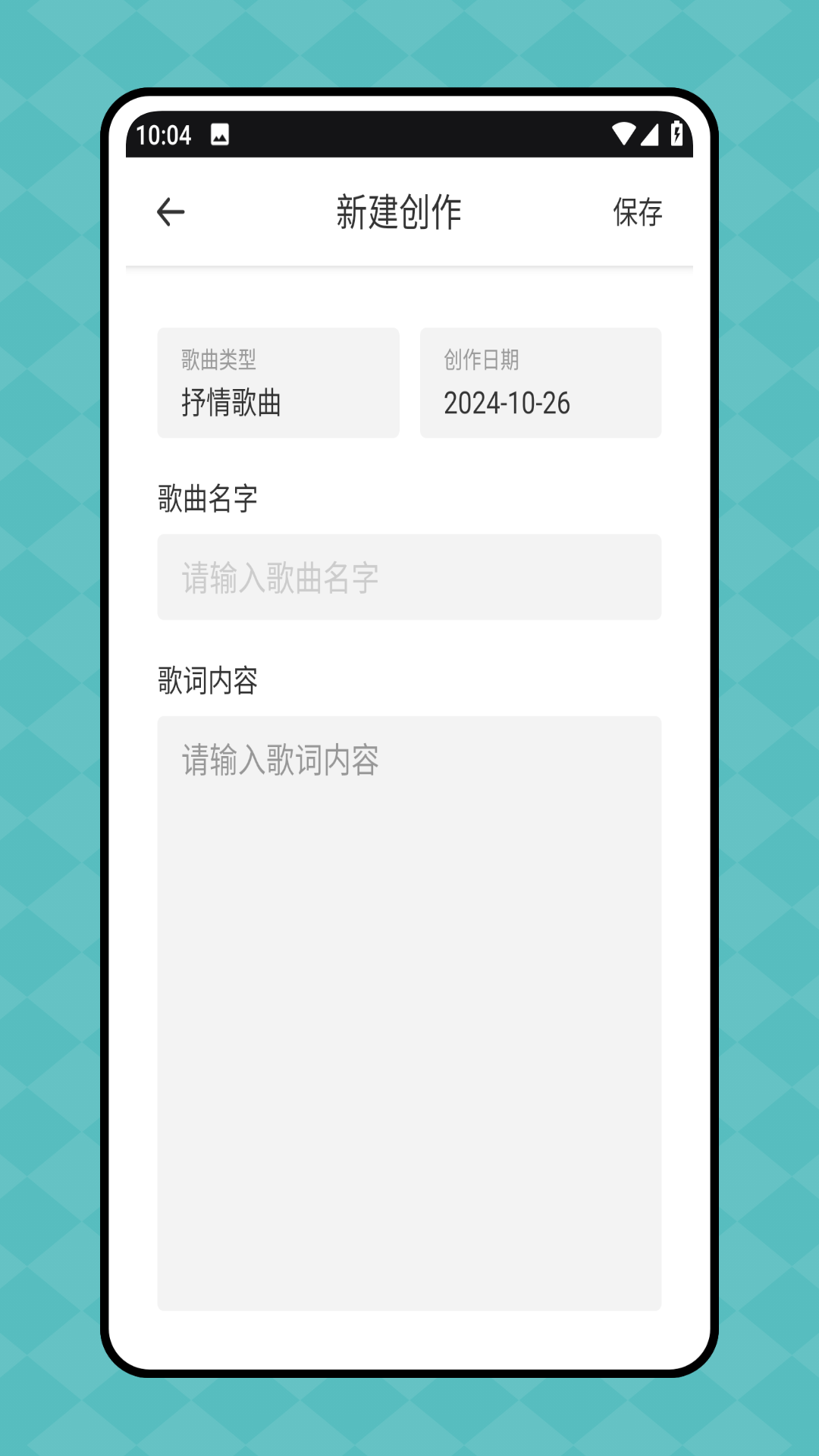Change the 创作日期 creation date
Viewport: 819px width, 1456px height.
click(x=540, y=383)
